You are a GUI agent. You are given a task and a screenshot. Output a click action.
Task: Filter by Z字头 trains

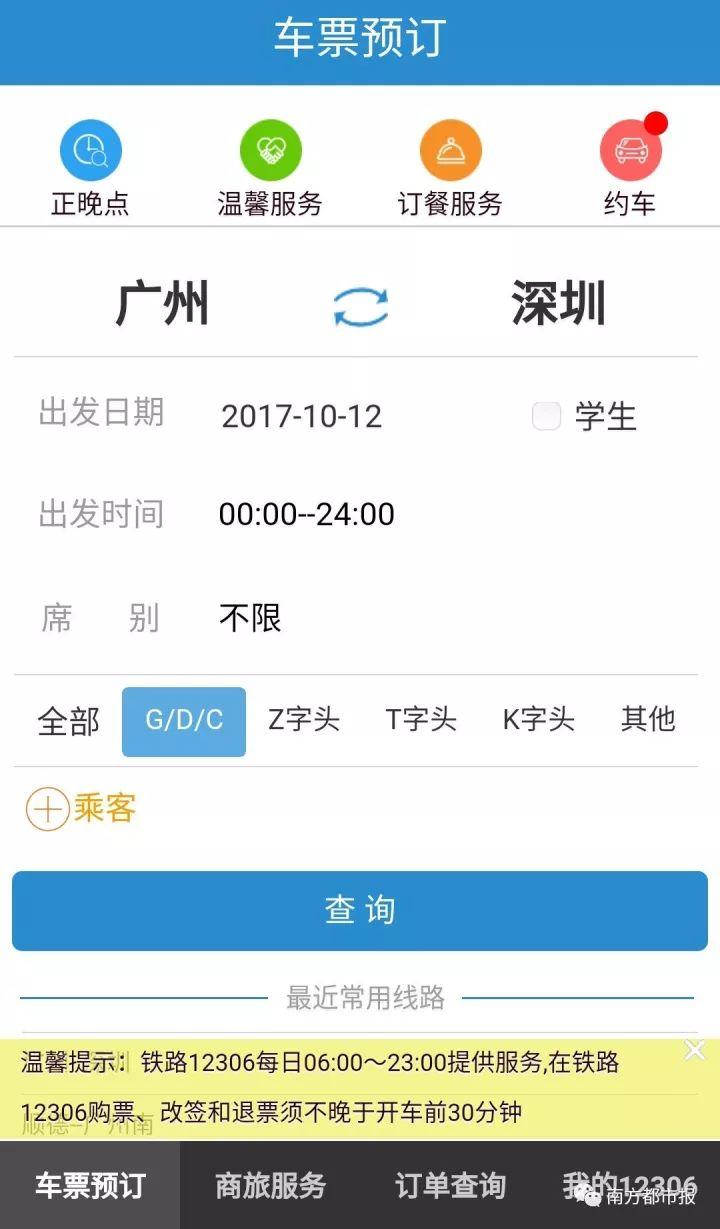304,720
